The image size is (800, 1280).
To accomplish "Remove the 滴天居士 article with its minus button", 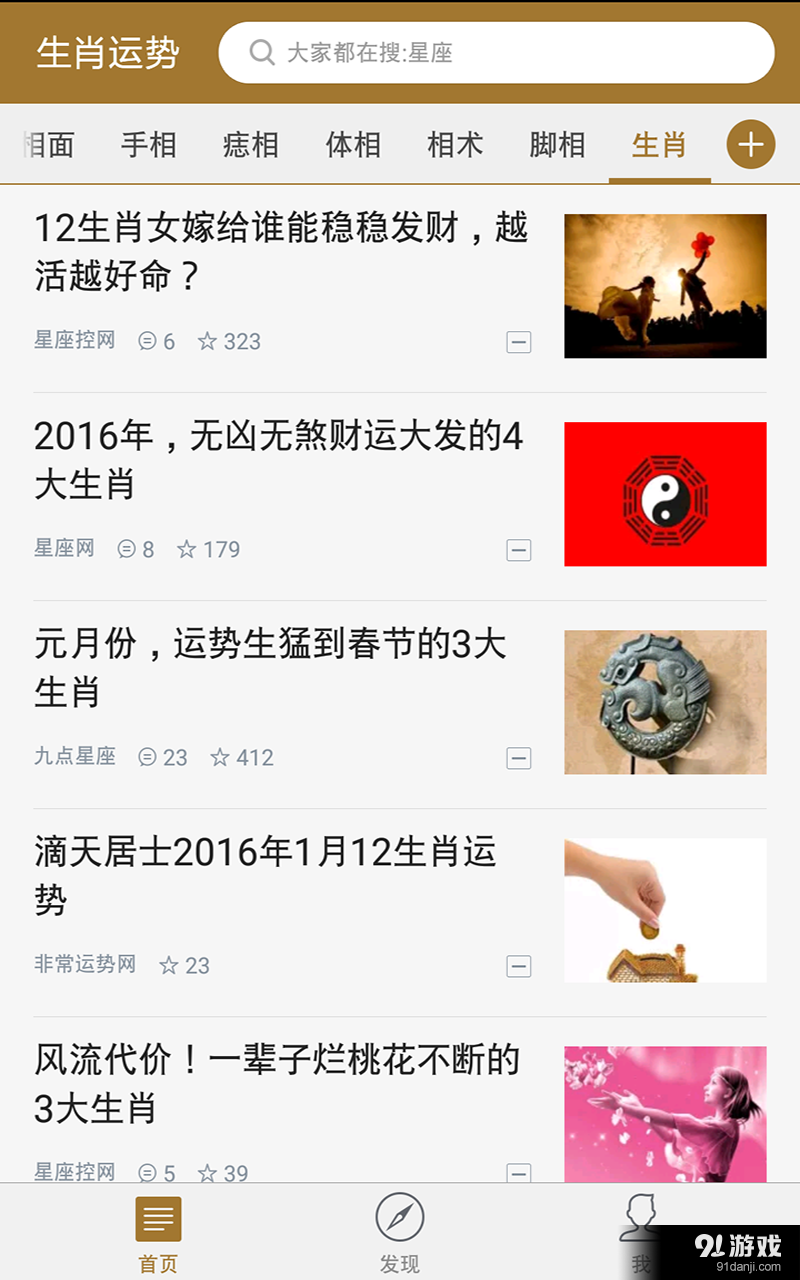I will click(x=519, y=966).
